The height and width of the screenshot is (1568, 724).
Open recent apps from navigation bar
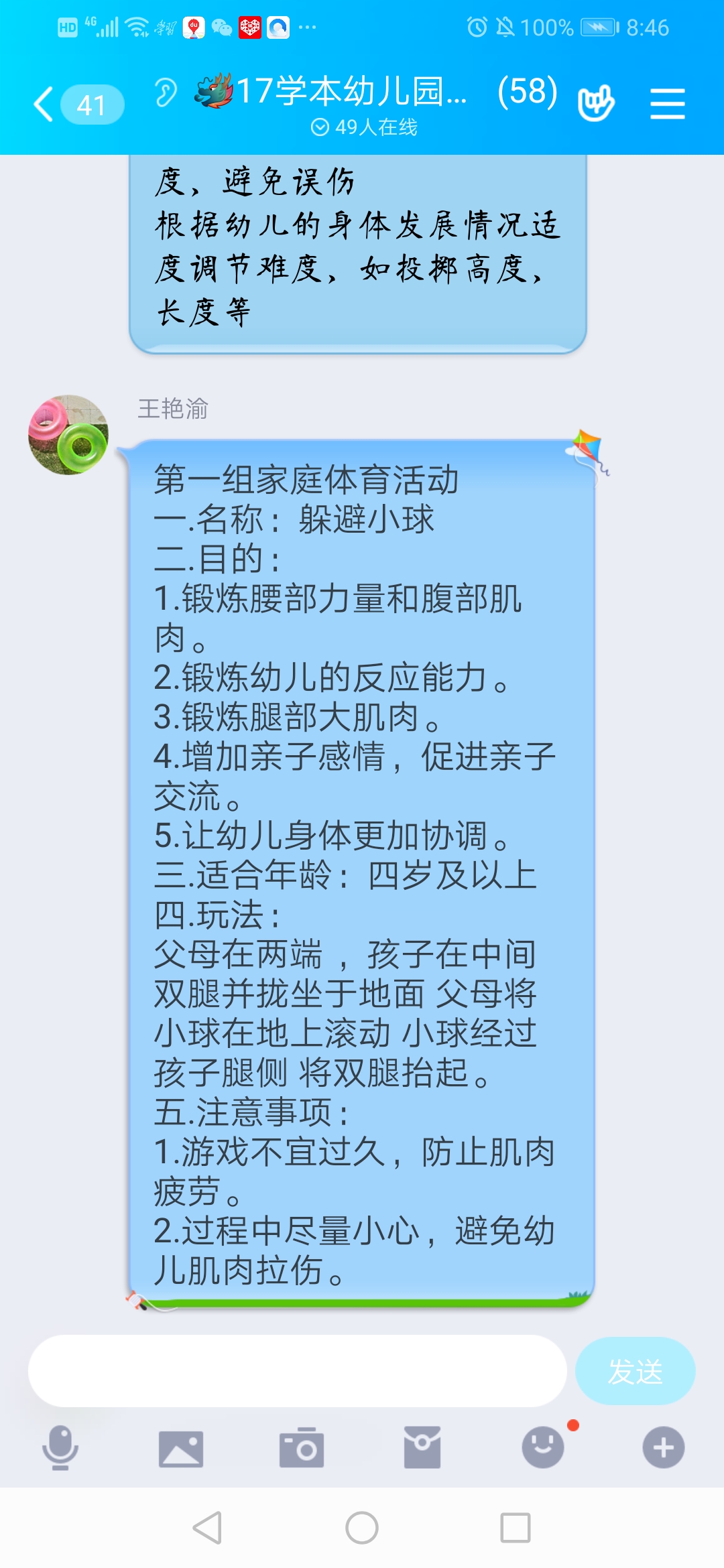click(516, 1528)
